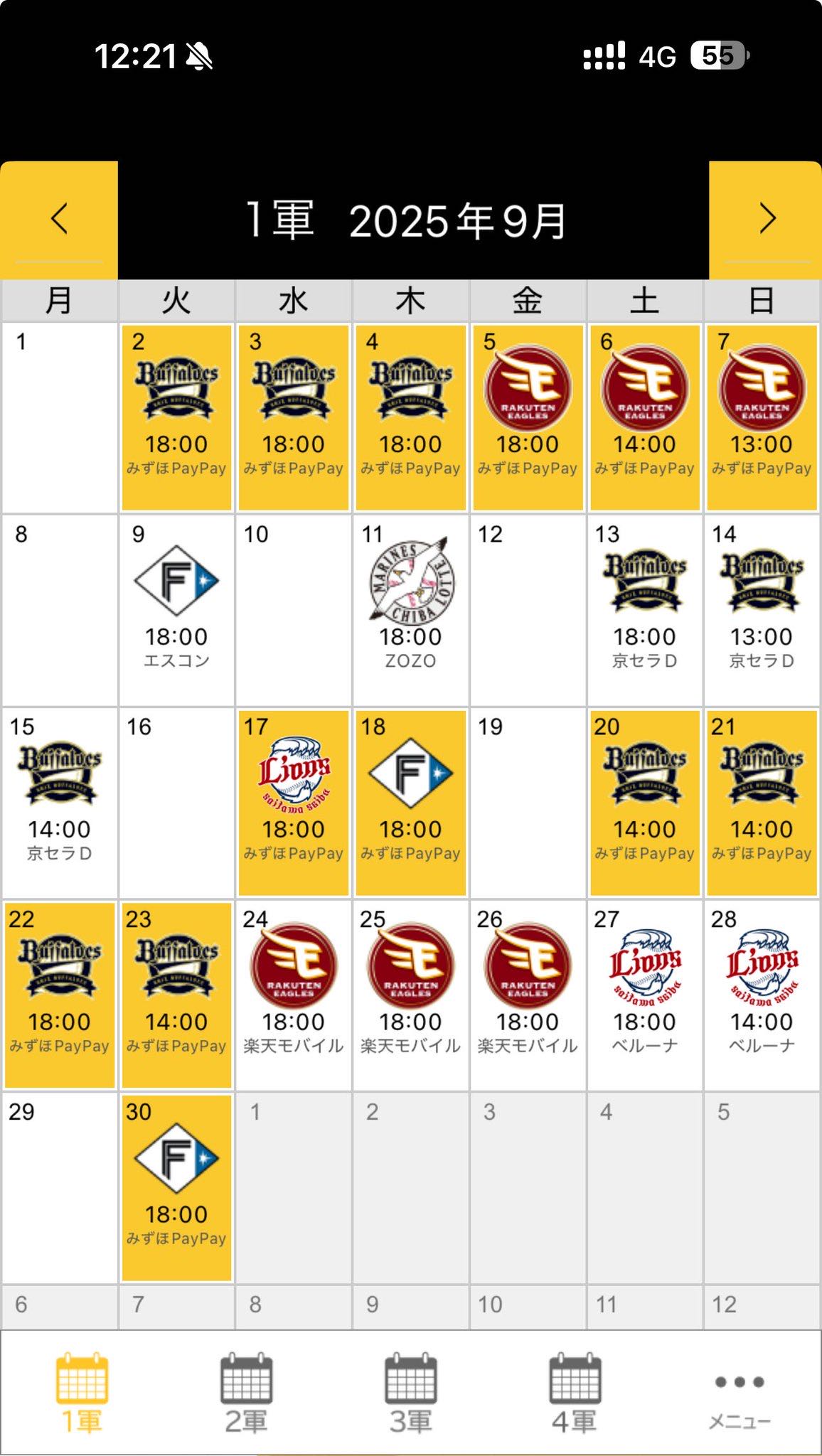
Task: Go to the next month
Action: (x=766, y=219)
